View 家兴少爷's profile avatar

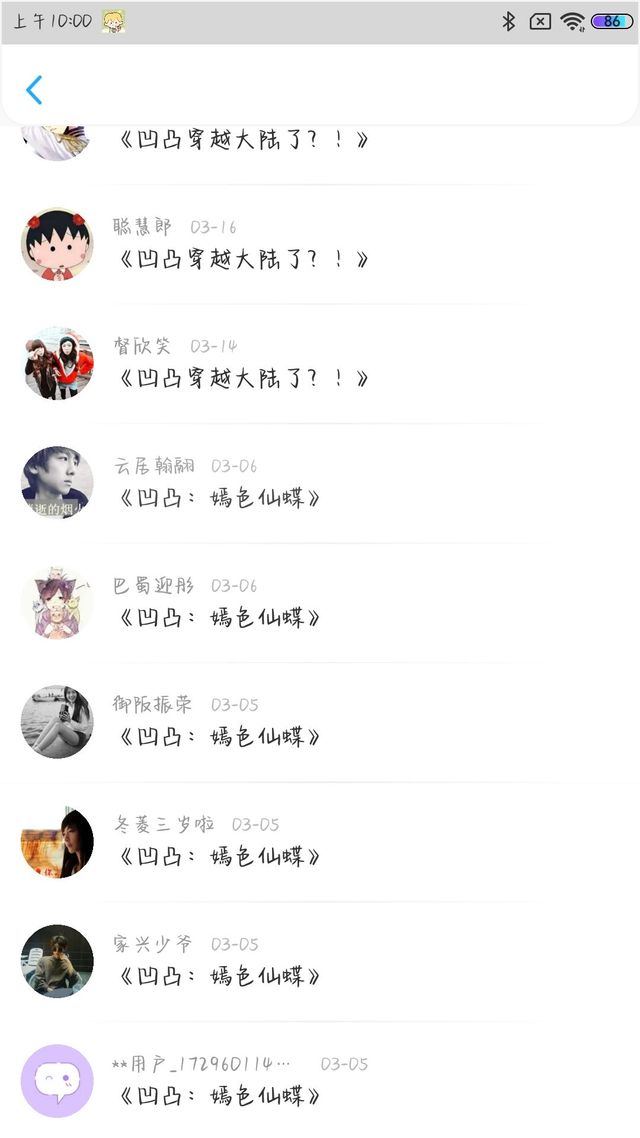point(57,961)
